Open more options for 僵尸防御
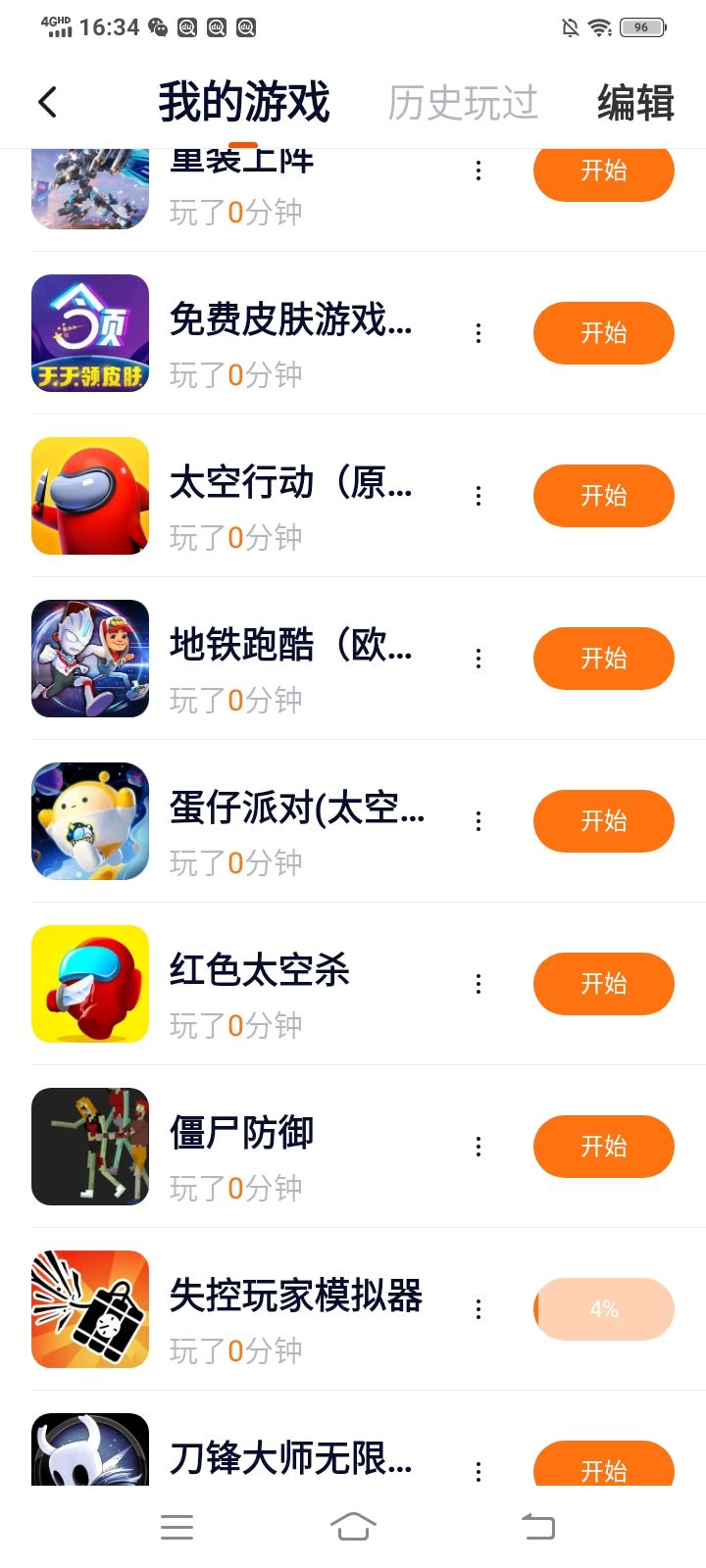 click(x=479, y=1147)
